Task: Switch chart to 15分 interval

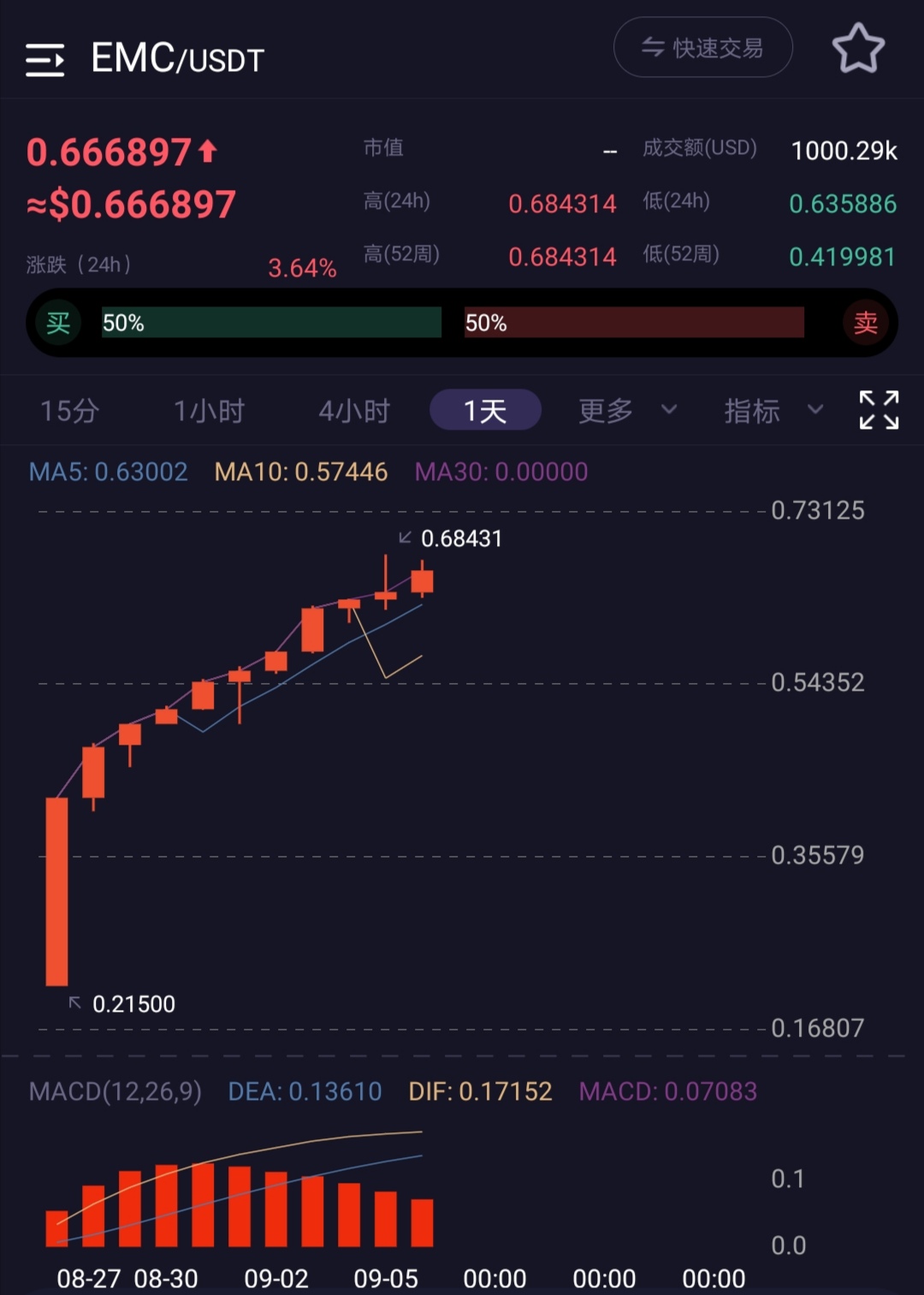Action: click(x=70, y=411)
